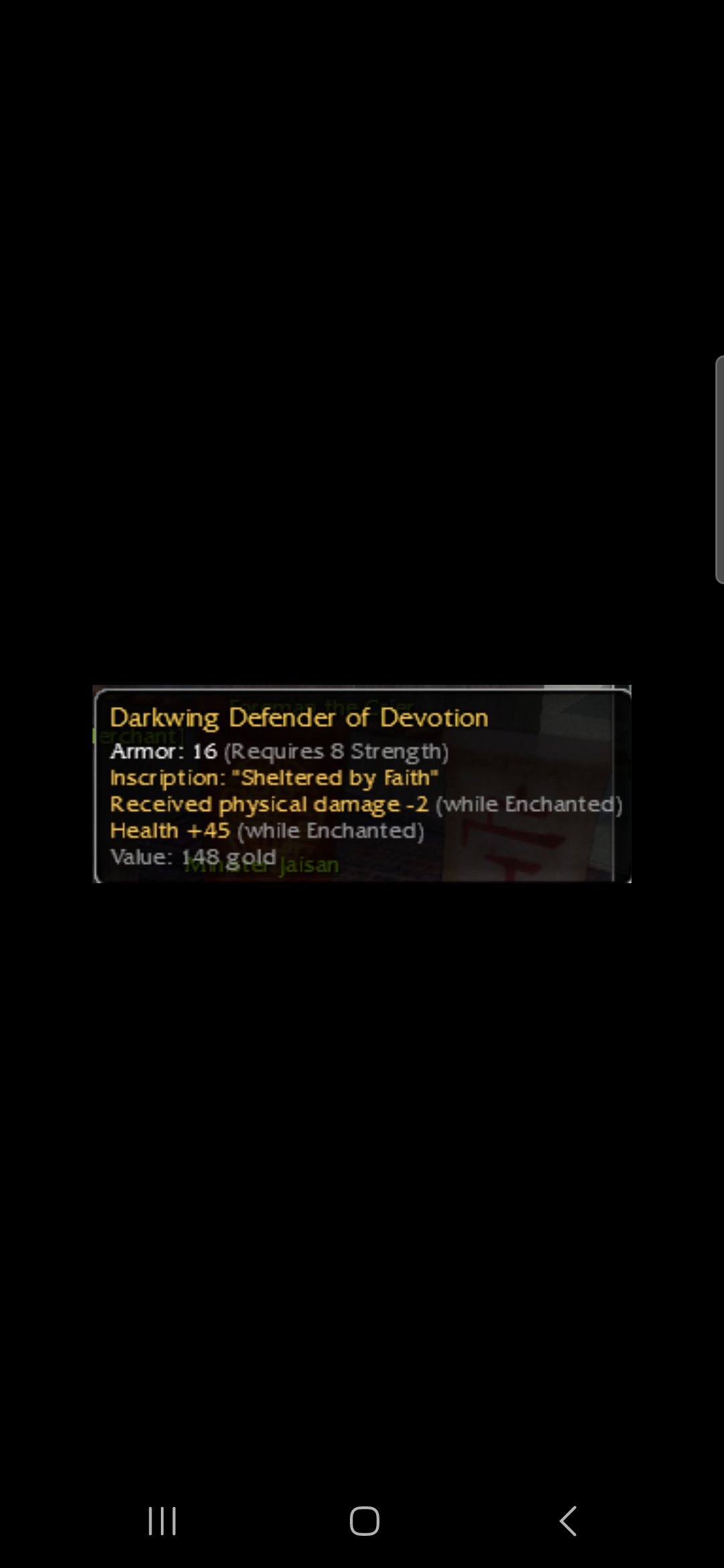
Task: Open the recent apps overview
Action: [162, 1520]
